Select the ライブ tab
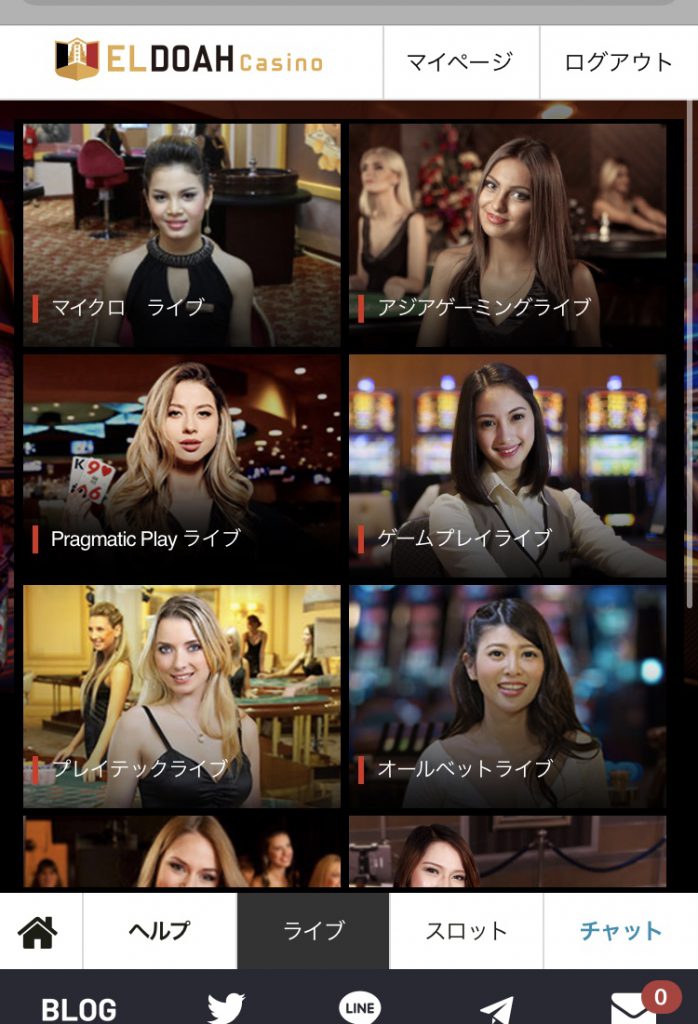Screen dimensions: 698x1024 313,931
